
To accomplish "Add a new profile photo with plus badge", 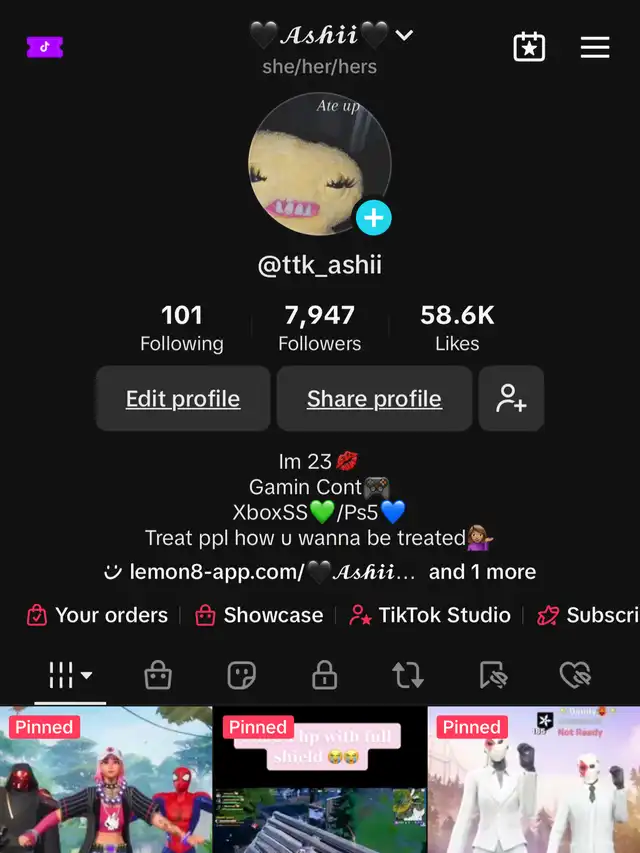I will click(x=373, y=218).
